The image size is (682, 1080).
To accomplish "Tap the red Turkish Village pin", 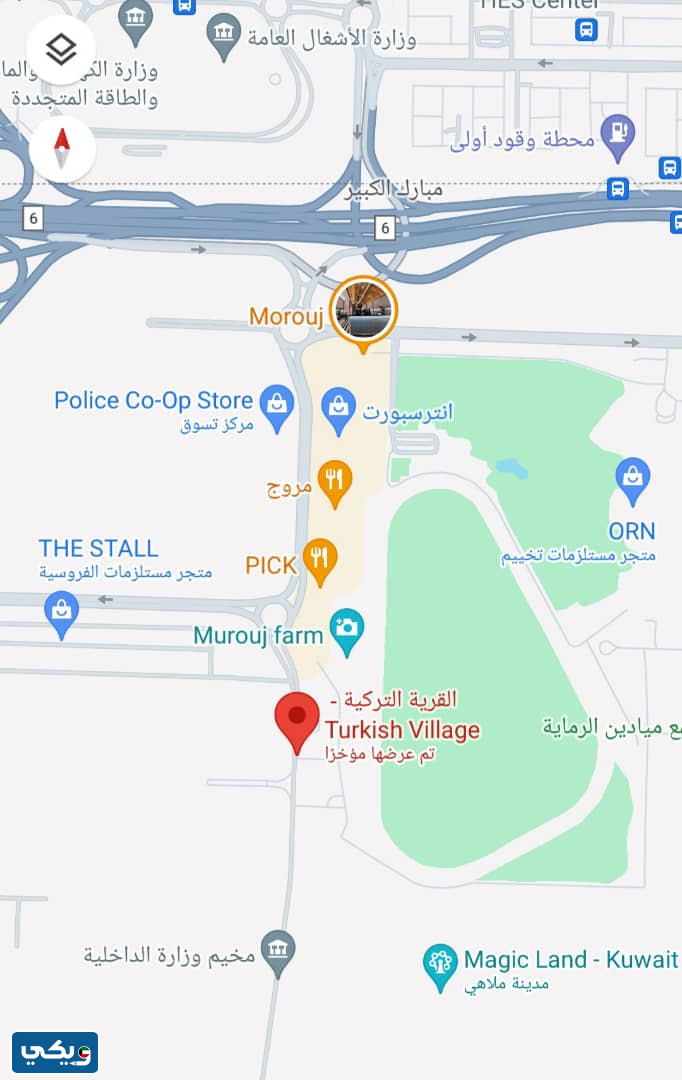I will [296, 719].
